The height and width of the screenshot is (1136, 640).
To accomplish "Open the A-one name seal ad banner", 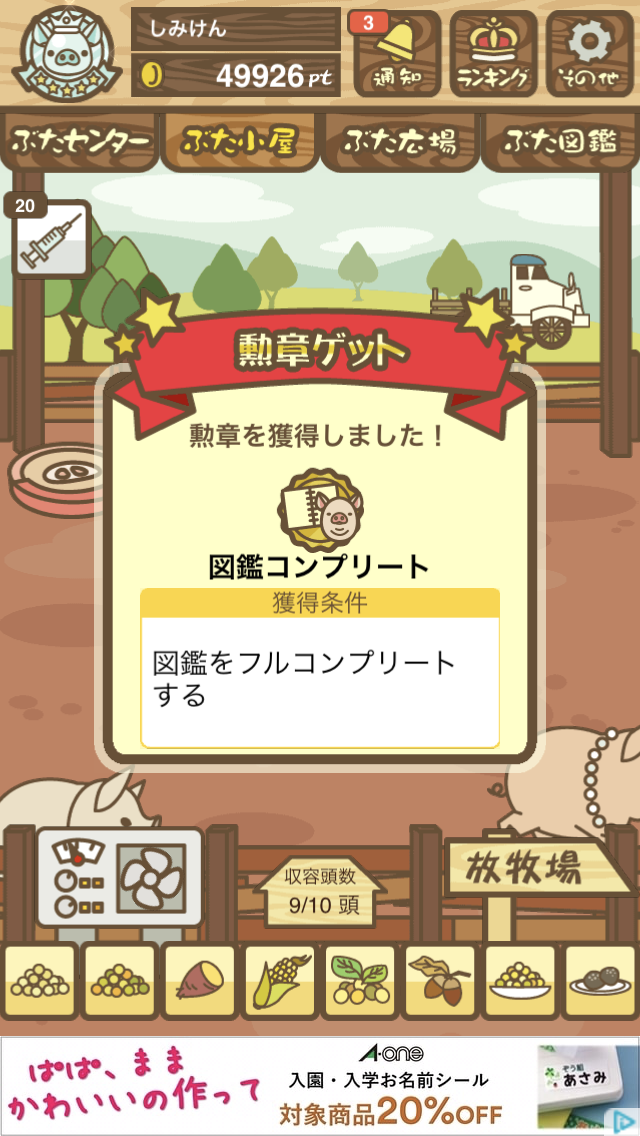I will (x=320, y=1085).
